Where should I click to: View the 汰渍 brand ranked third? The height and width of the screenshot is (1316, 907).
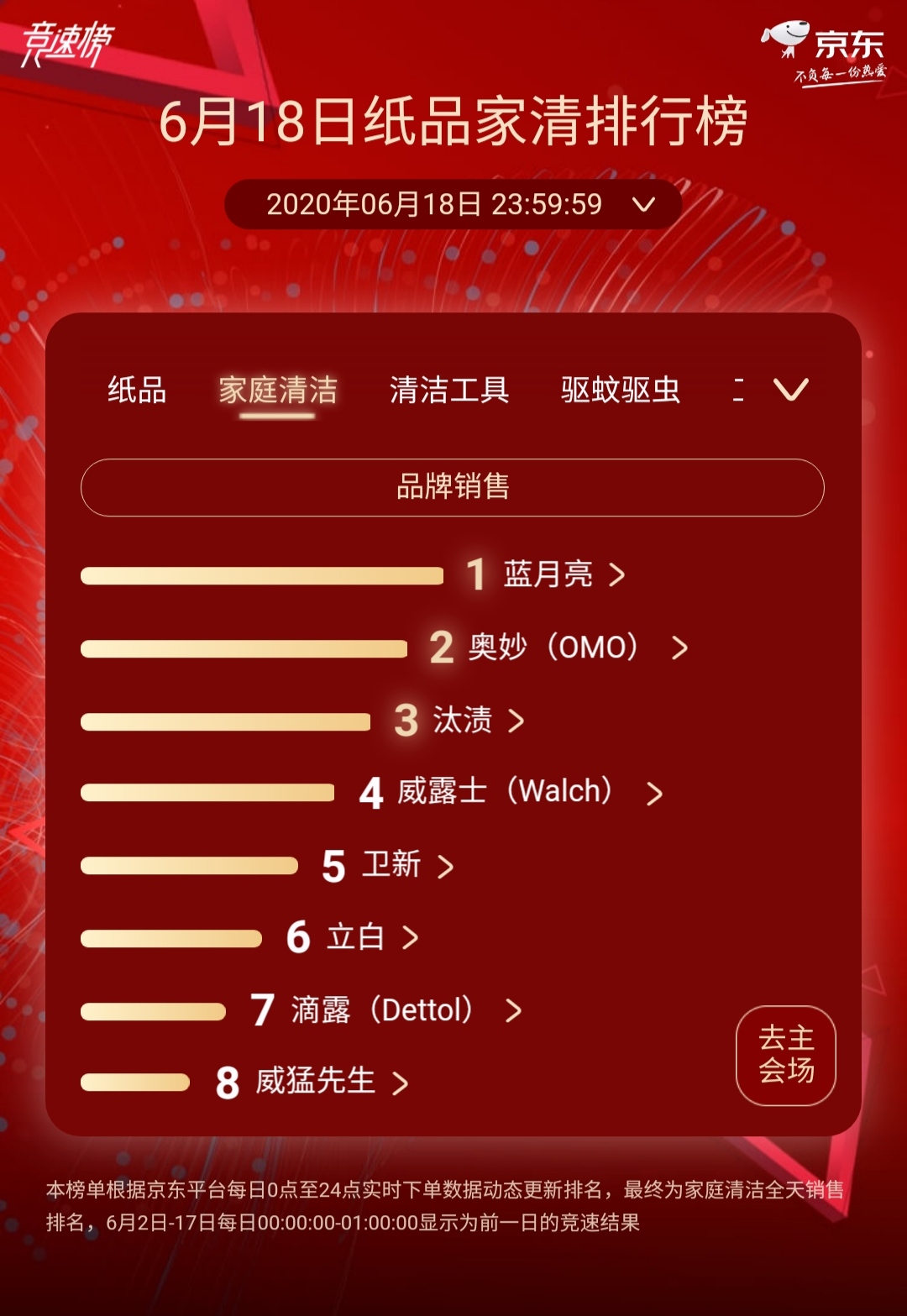pyautogui.click(x=462, y=721)
